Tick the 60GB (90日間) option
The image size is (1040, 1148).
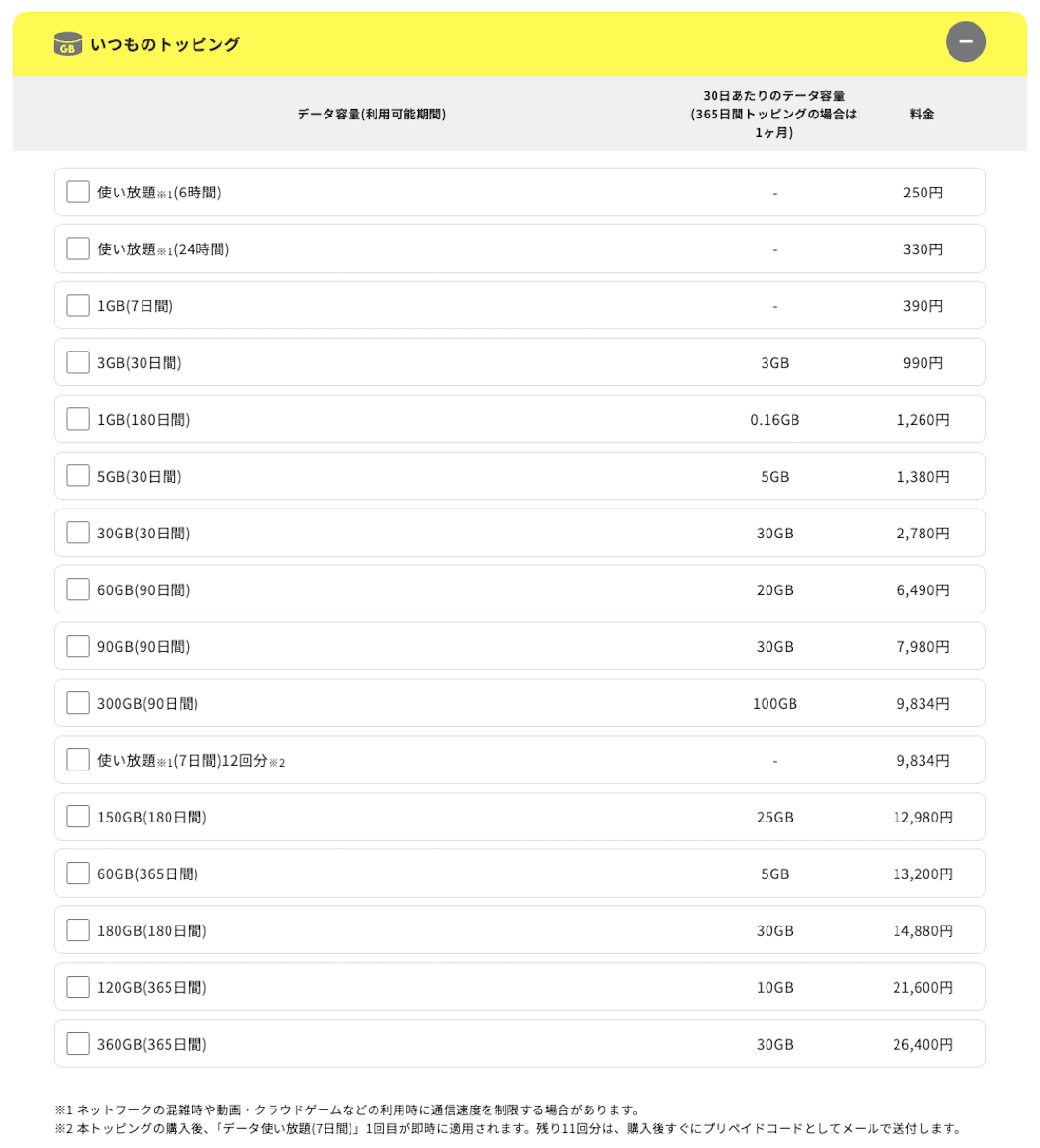78,589
